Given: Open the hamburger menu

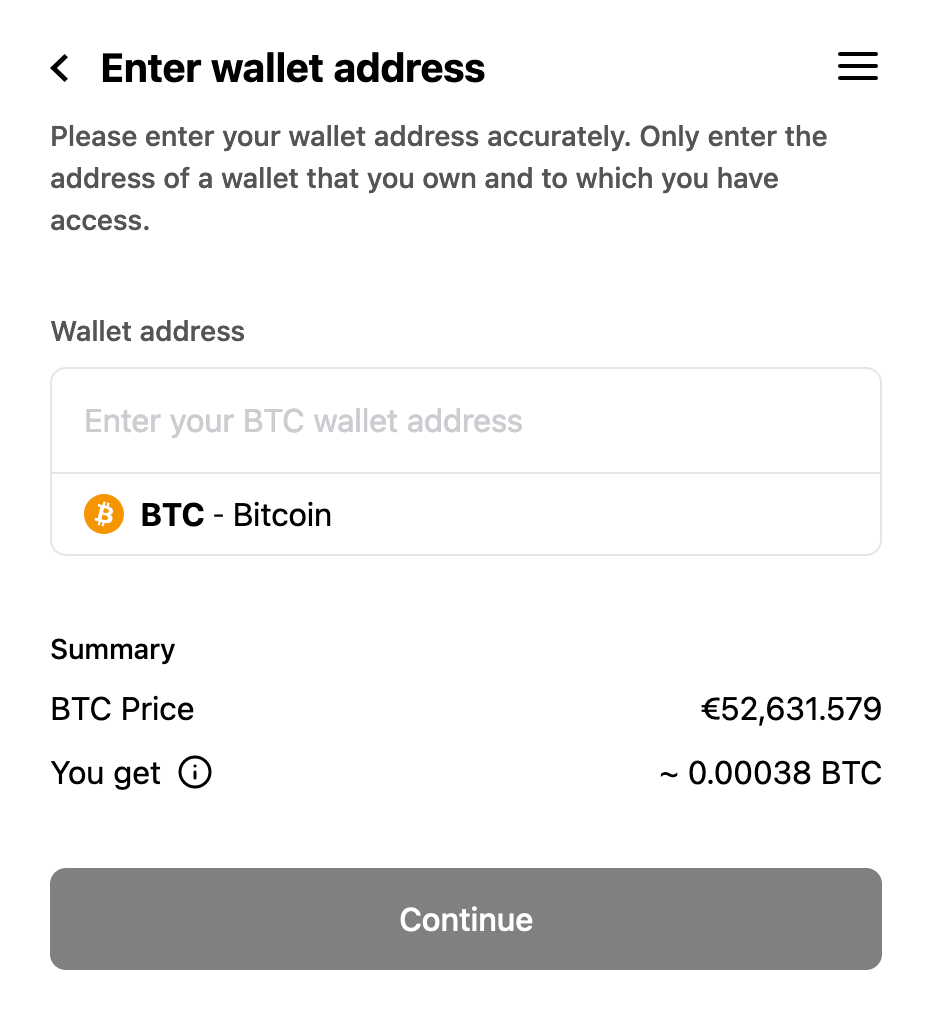Looking at the screenshot, I should [857, 67].
